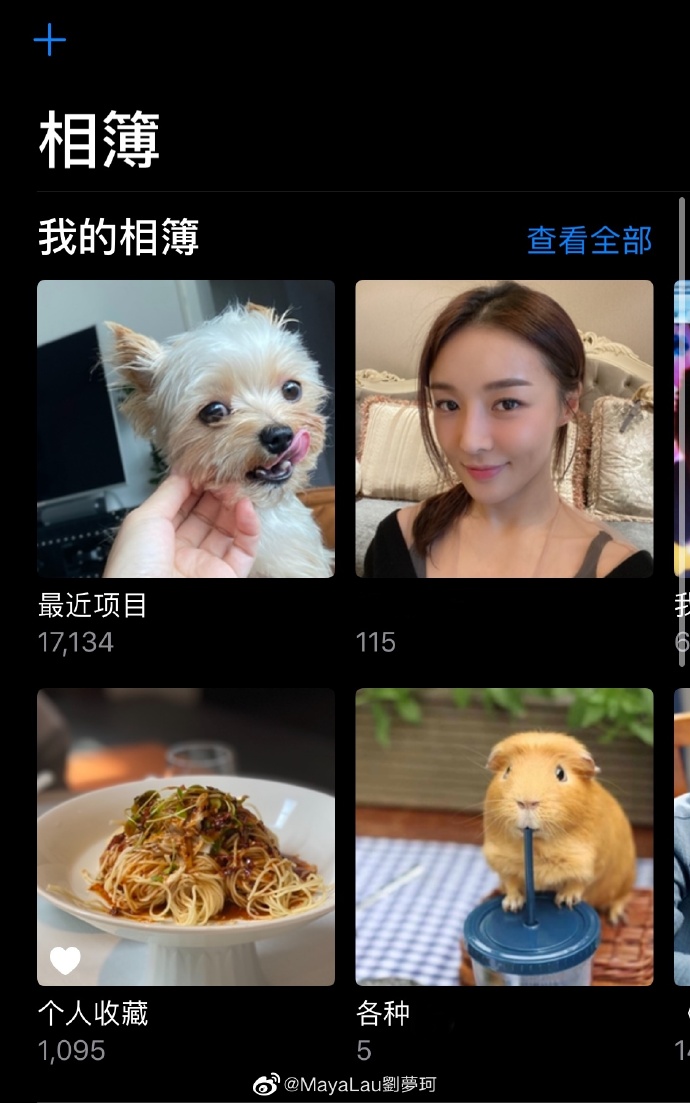Open the 个人收藏 favorites album
The height and width of the screenshot is (1103, 690).
point(186,837)
